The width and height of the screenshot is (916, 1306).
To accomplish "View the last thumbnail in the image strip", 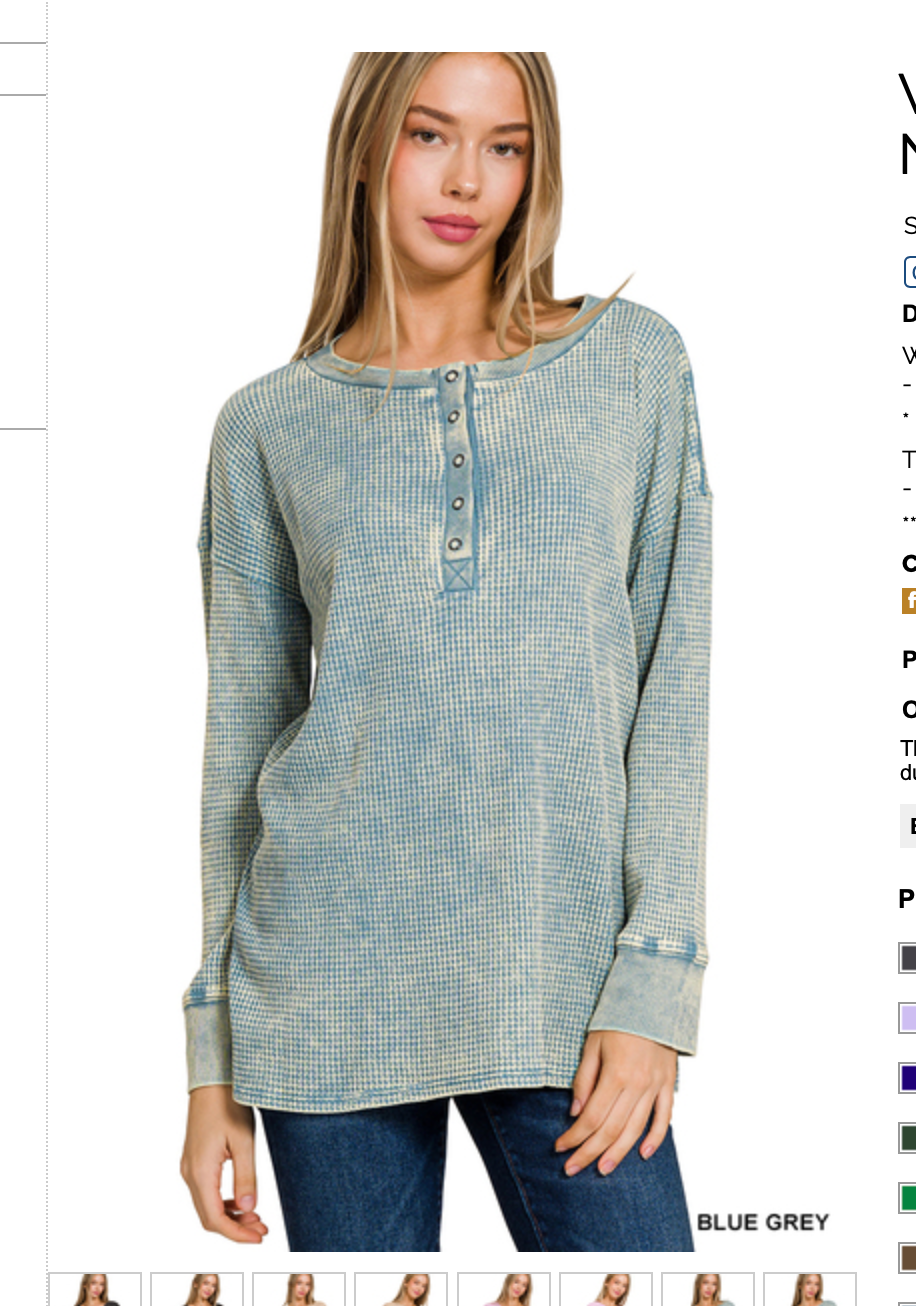I will point(809,1289).
